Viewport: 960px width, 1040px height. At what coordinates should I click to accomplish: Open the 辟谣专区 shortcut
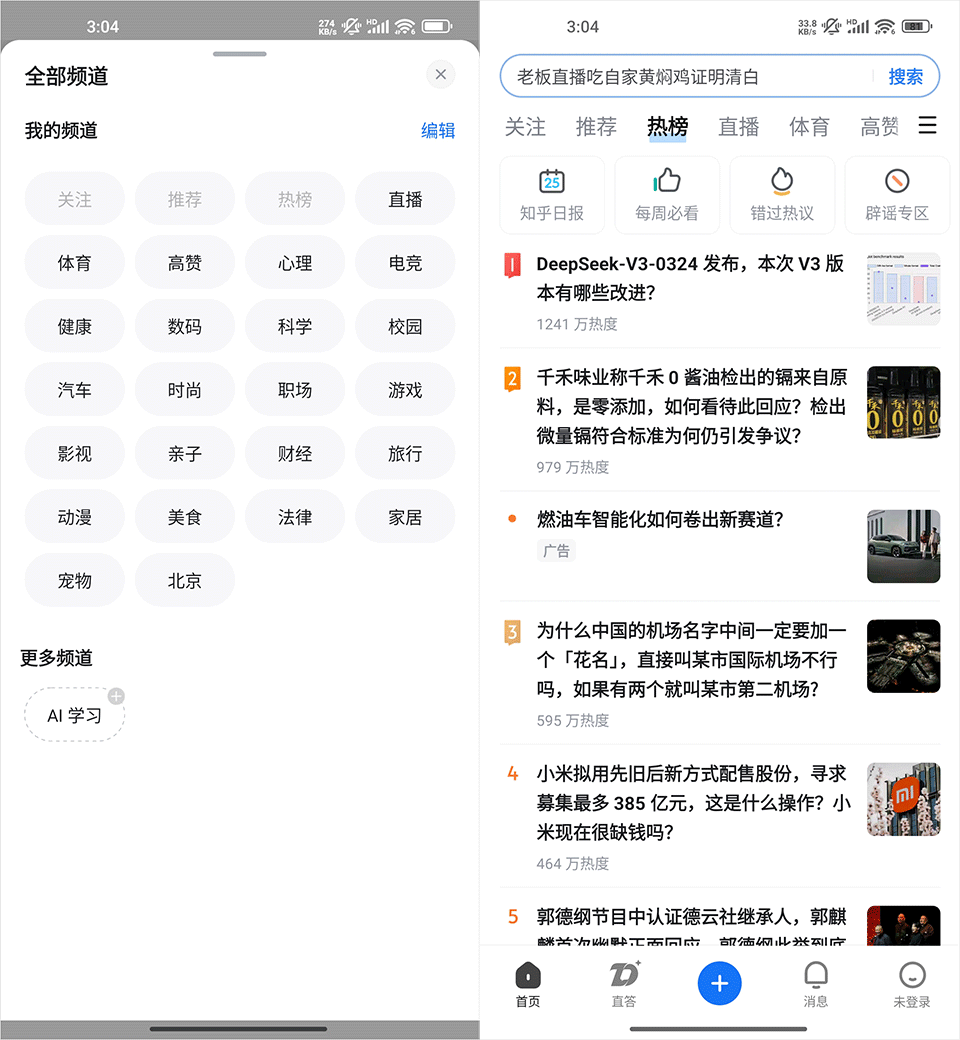(x=897, y=195)
